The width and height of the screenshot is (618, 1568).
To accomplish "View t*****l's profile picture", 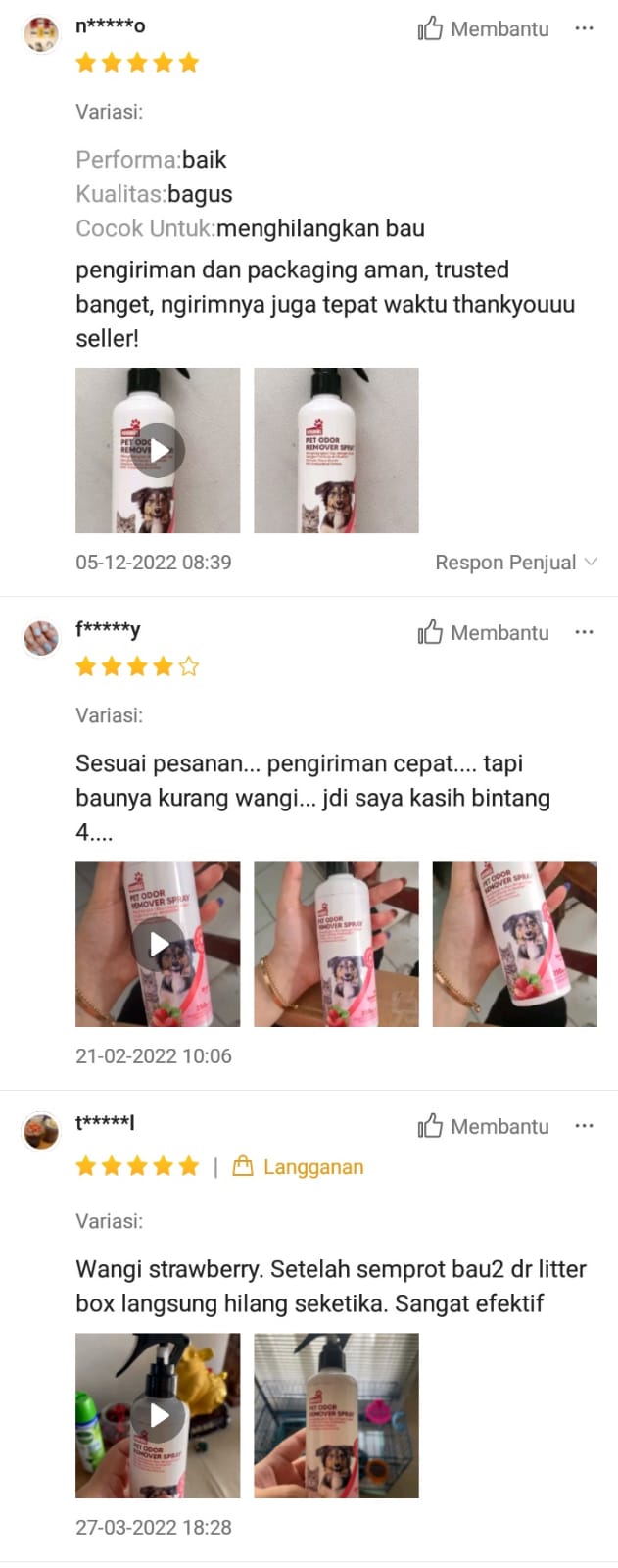I will coord(41,1132).
